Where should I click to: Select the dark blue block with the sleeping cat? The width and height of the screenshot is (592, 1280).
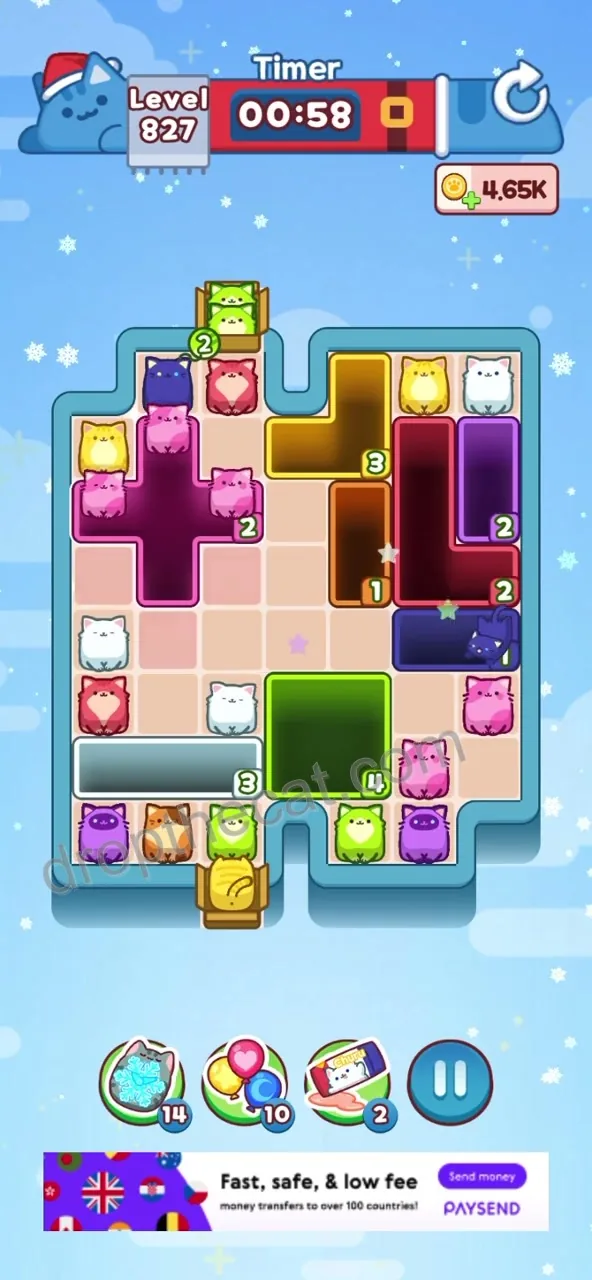(x=456, y=639)
